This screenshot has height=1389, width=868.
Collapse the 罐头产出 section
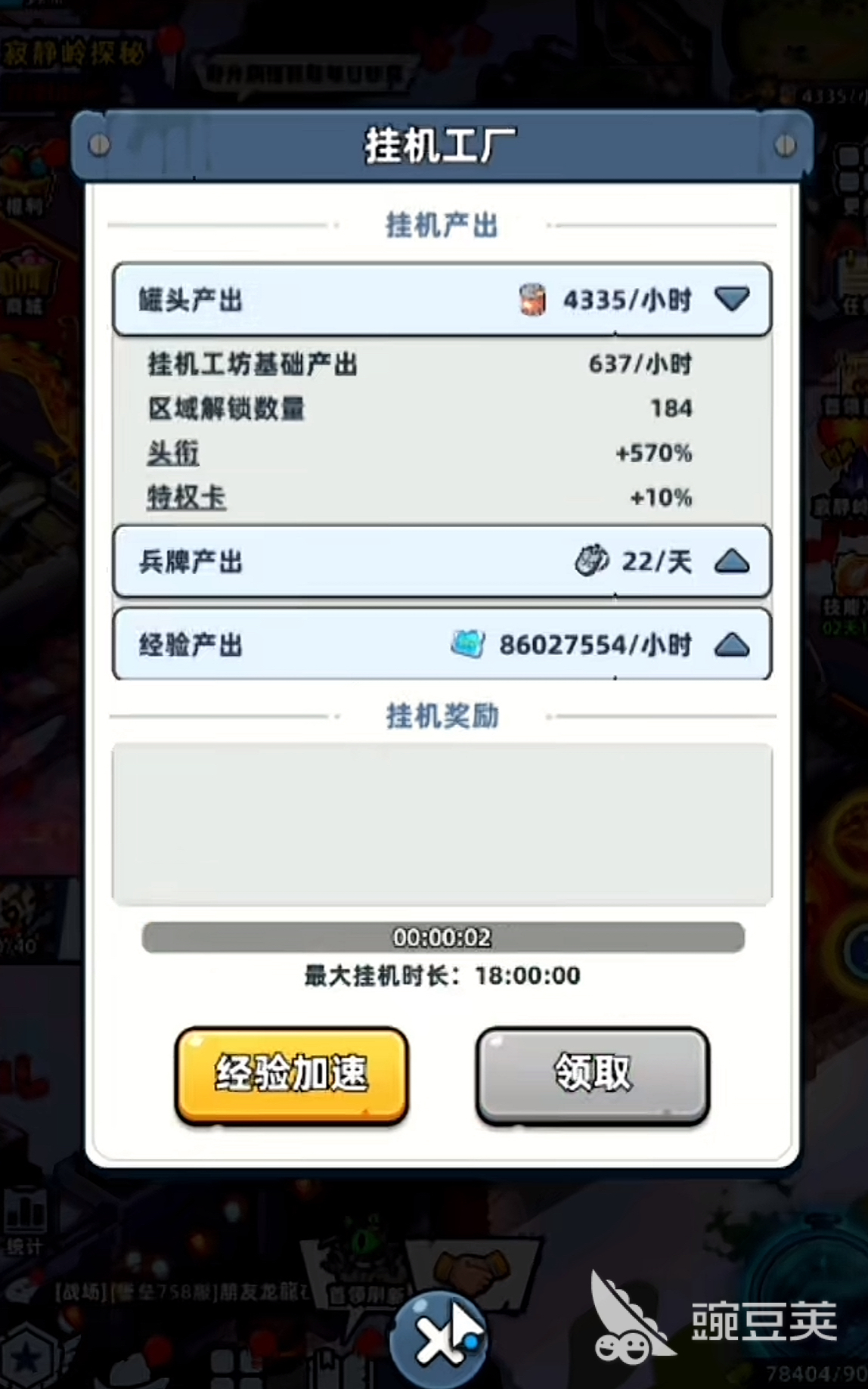coord(731,299)
